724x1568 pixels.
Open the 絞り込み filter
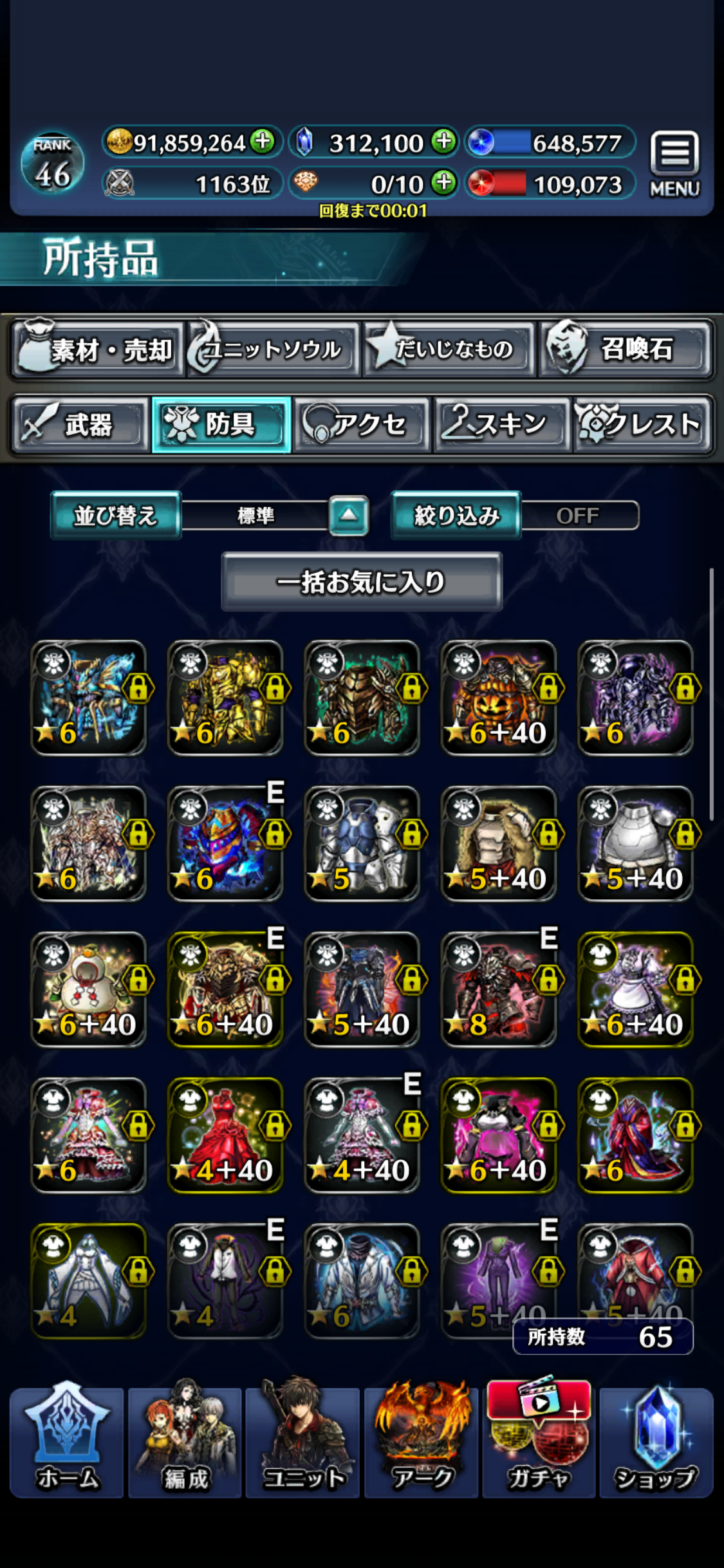(456, 516)
